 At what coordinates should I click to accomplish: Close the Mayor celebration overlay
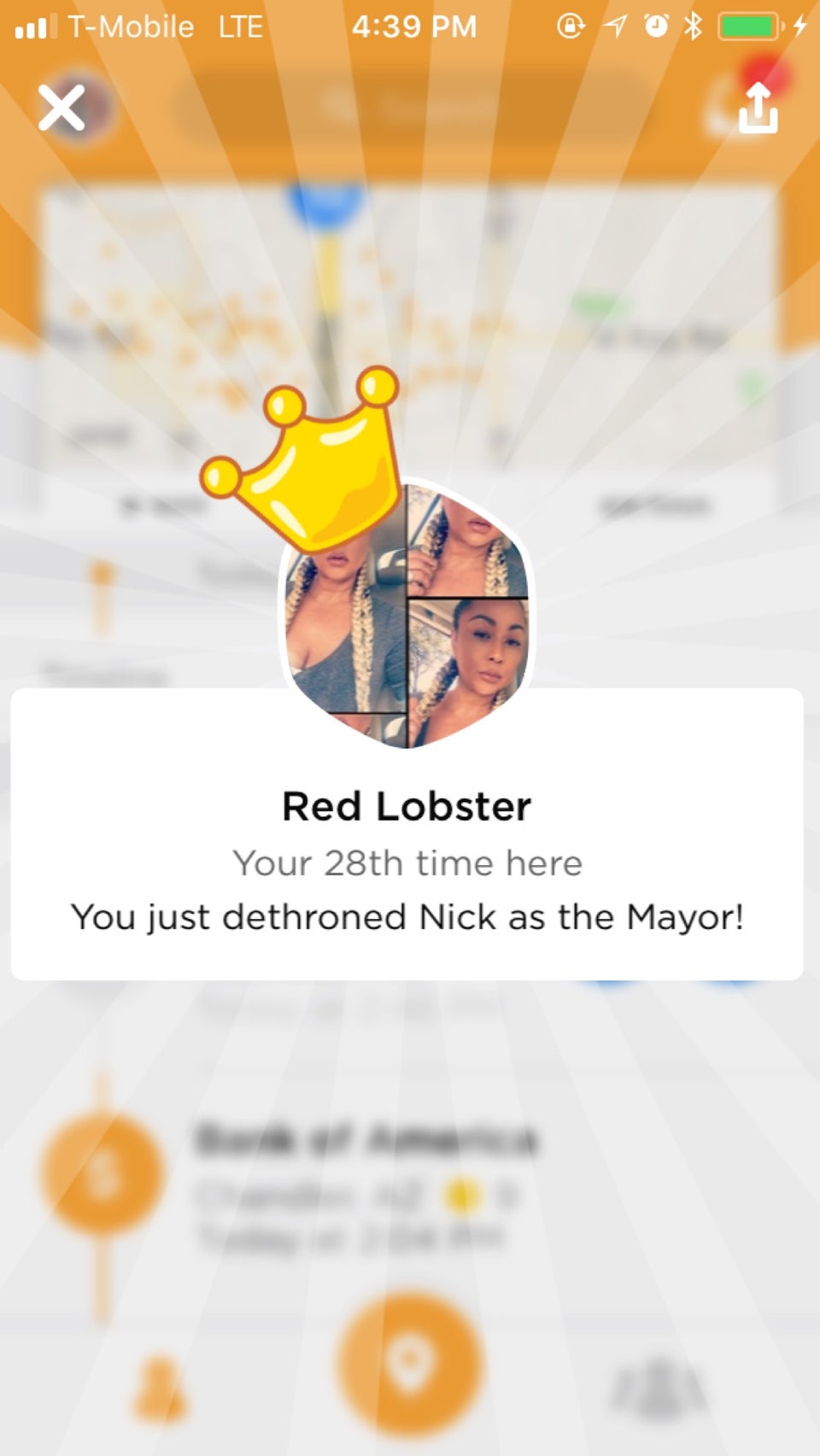(61, 108)
